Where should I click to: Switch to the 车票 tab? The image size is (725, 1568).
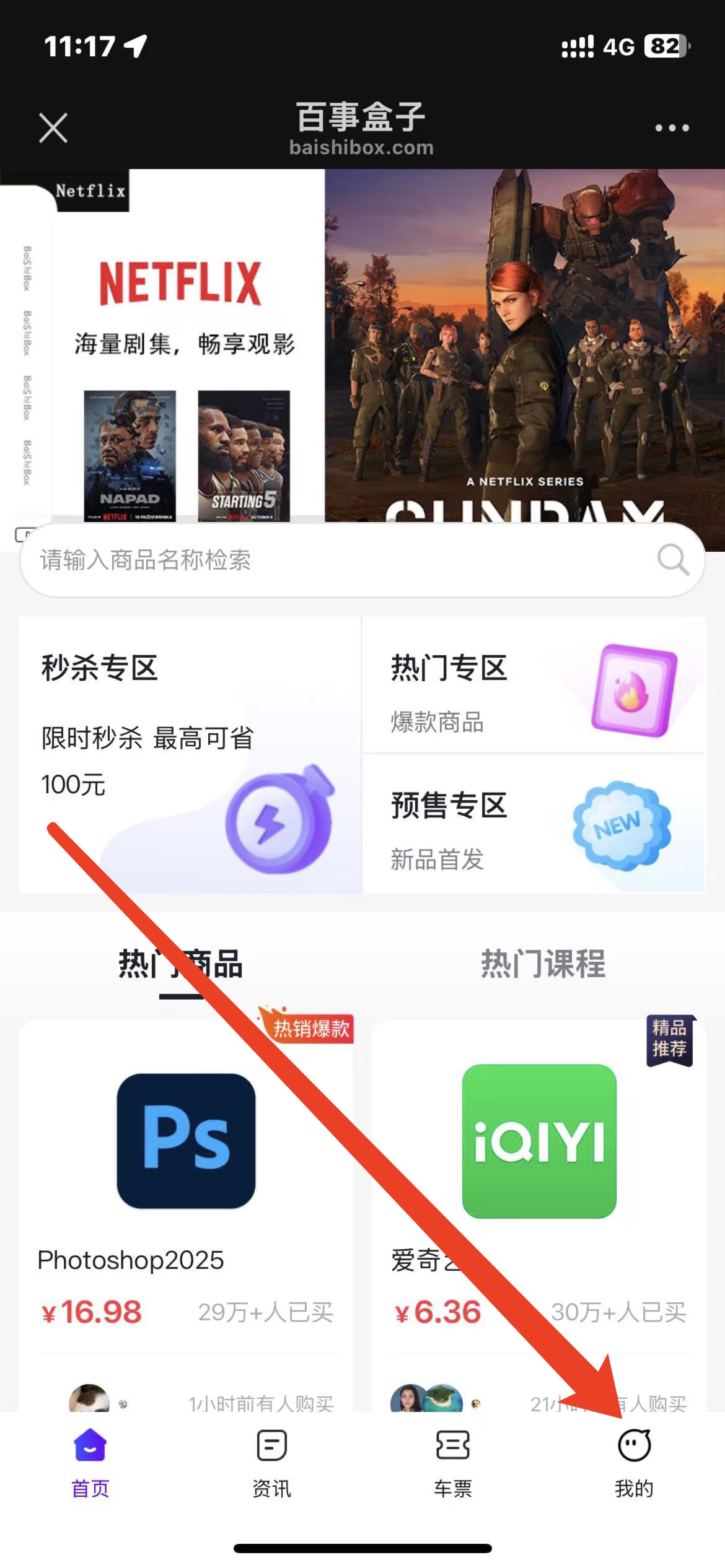(452, 1463)
